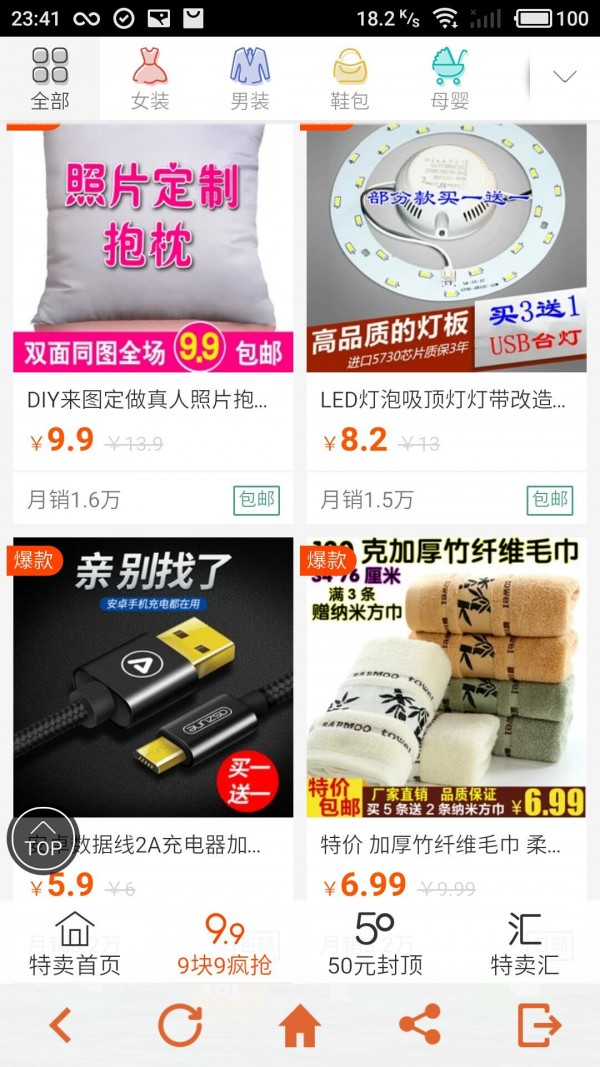Open the 9块9疯抢 tab
Viewport: 600px width, 1067px height.
point(225,944)
